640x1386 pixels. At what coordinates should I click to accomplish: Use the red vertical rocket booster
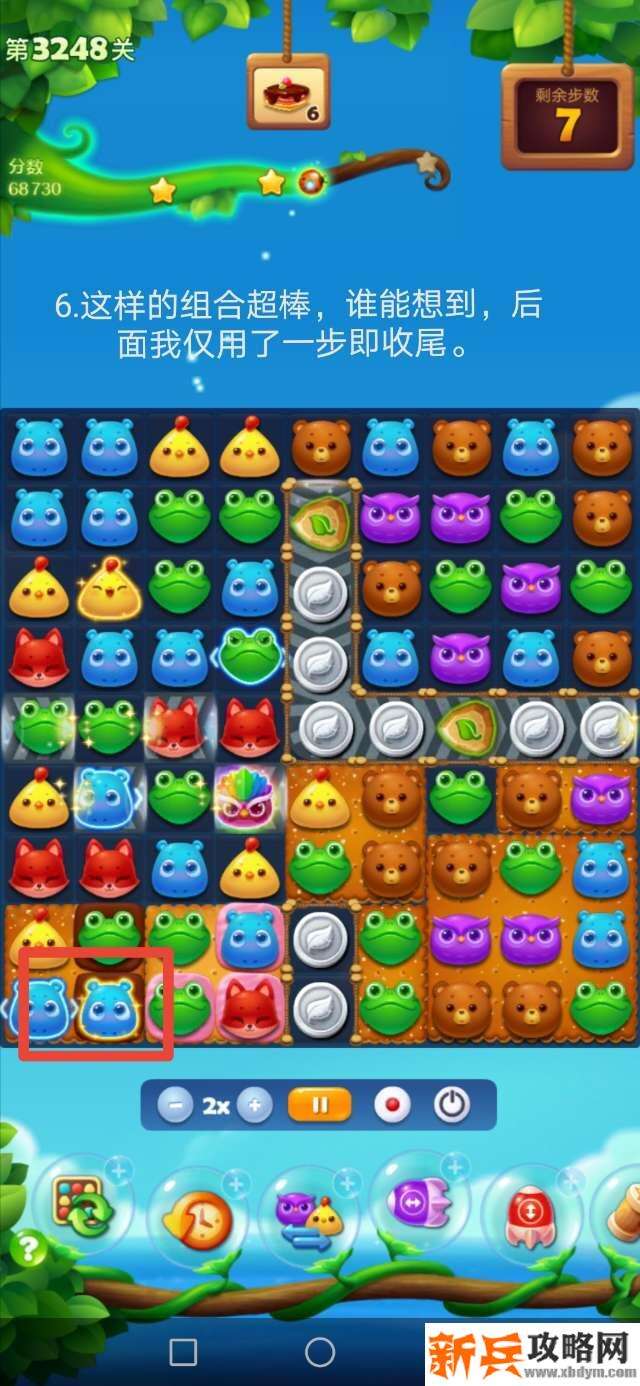pyautogui.click(x=530, y=1215)
